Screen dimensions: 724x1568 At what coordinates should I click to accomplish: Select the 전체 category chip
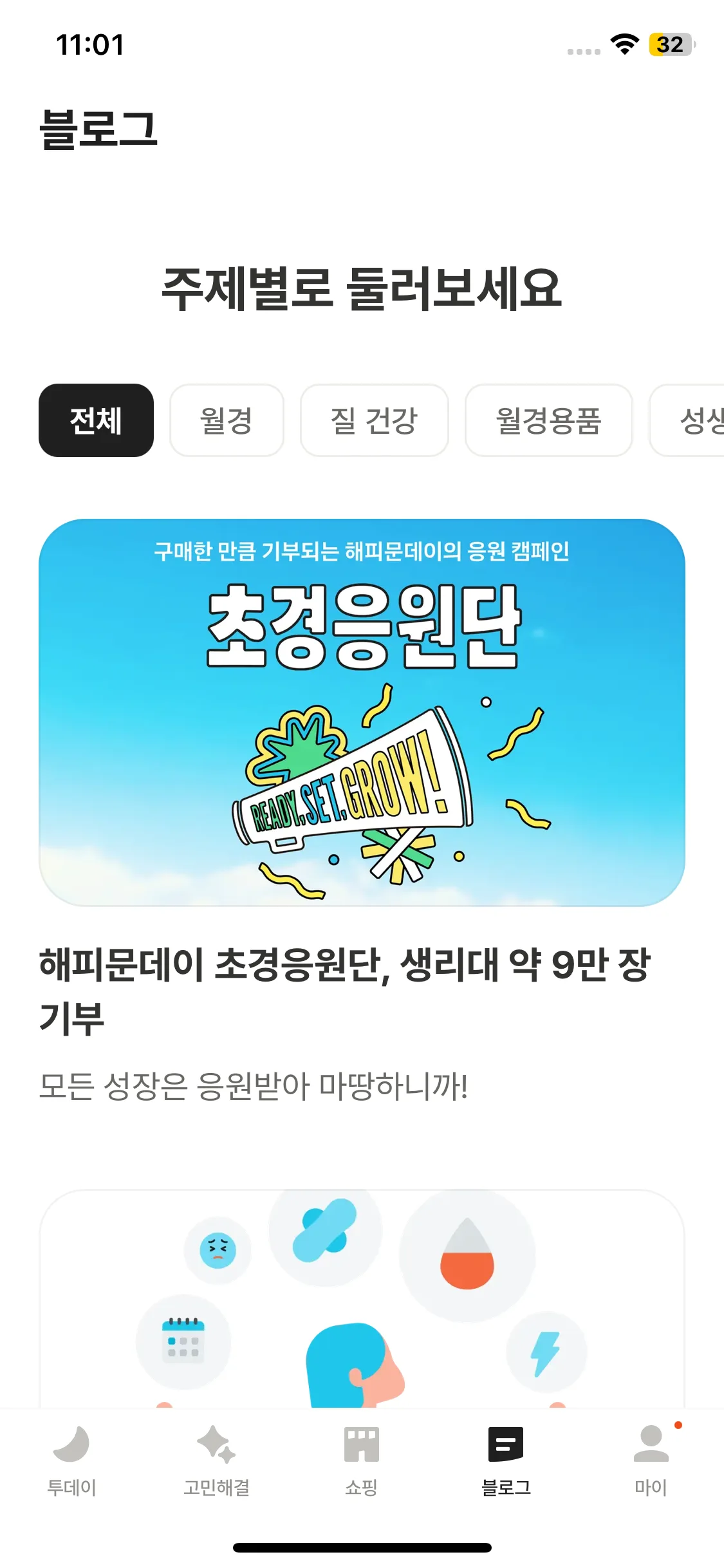(x=96, y=420)
